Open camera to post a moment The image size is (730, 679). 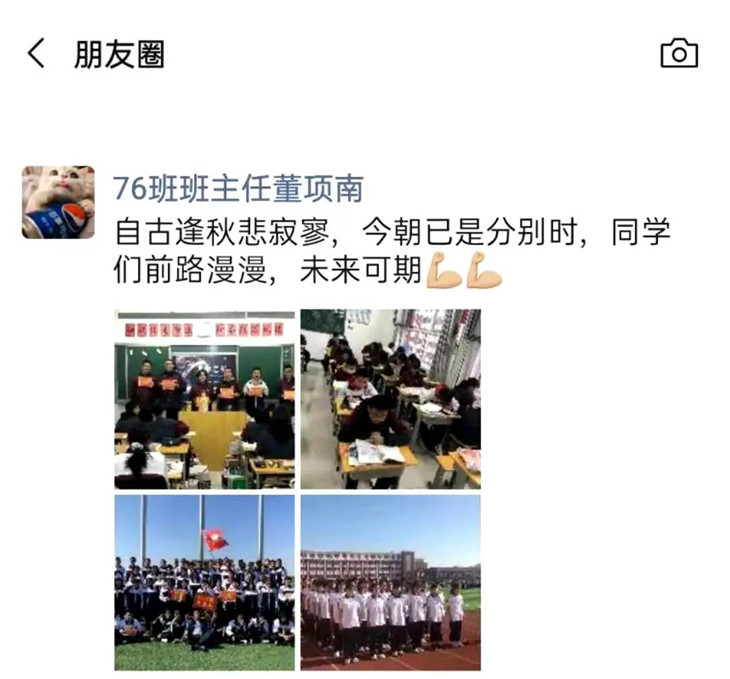click(679, 53)
